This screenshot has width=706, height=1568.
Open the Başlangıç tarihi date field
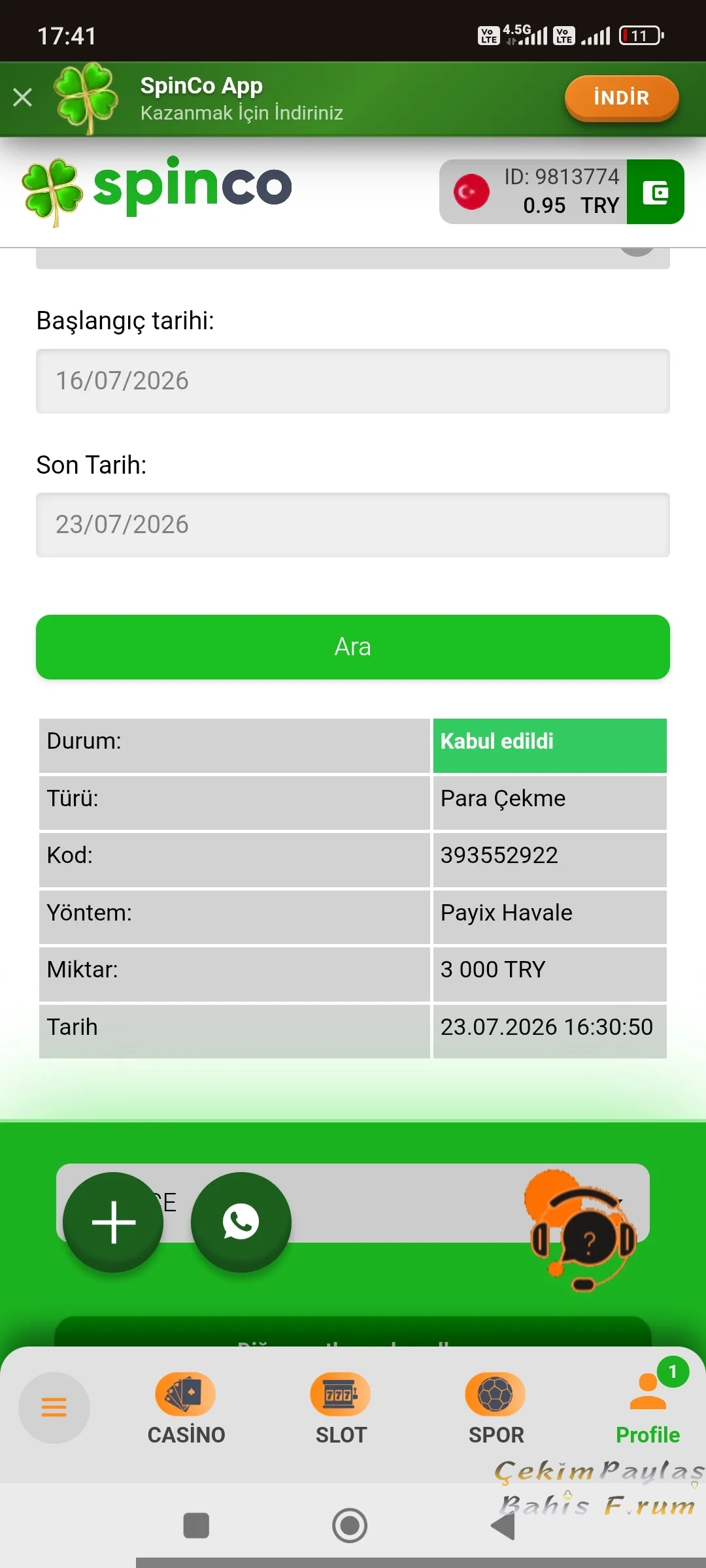pyautogui.click(x=353, y=381)
